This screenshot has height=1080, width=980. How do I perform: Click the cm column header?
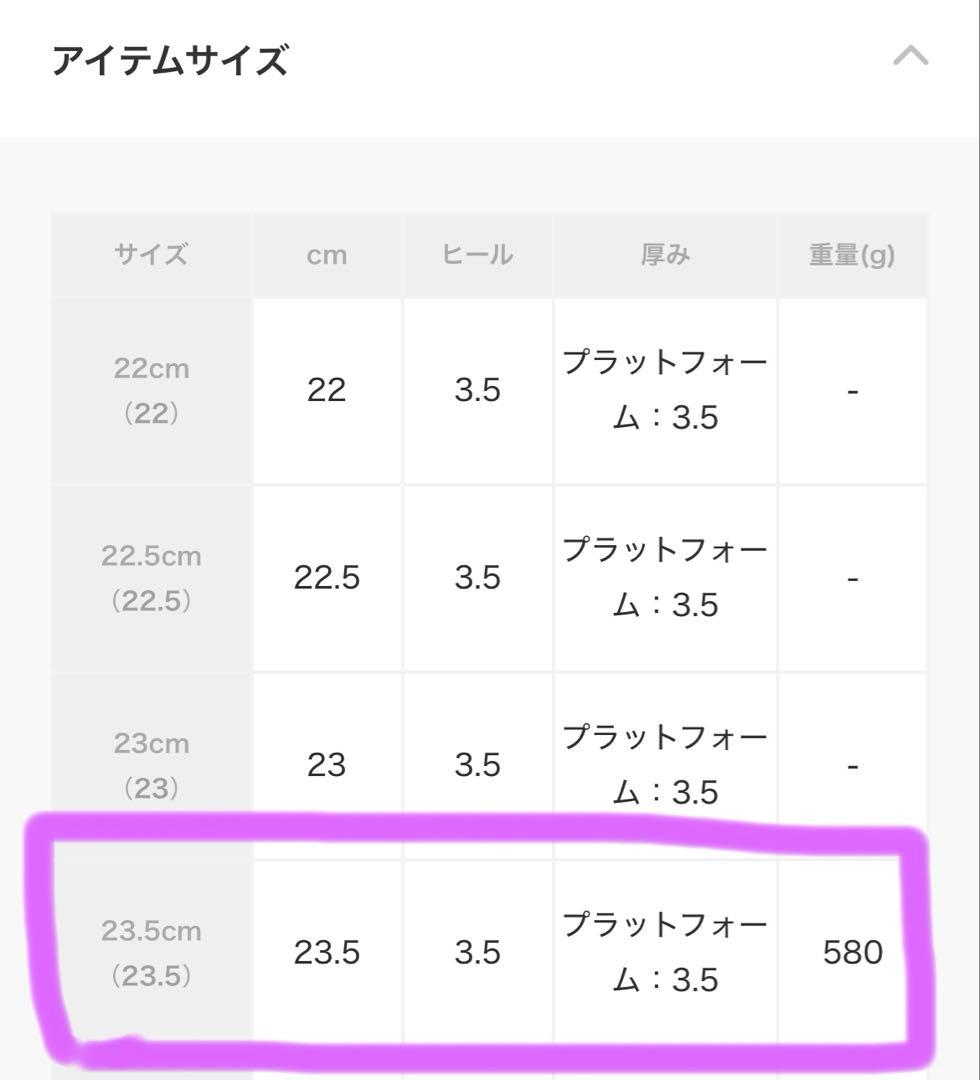[328, 254]
